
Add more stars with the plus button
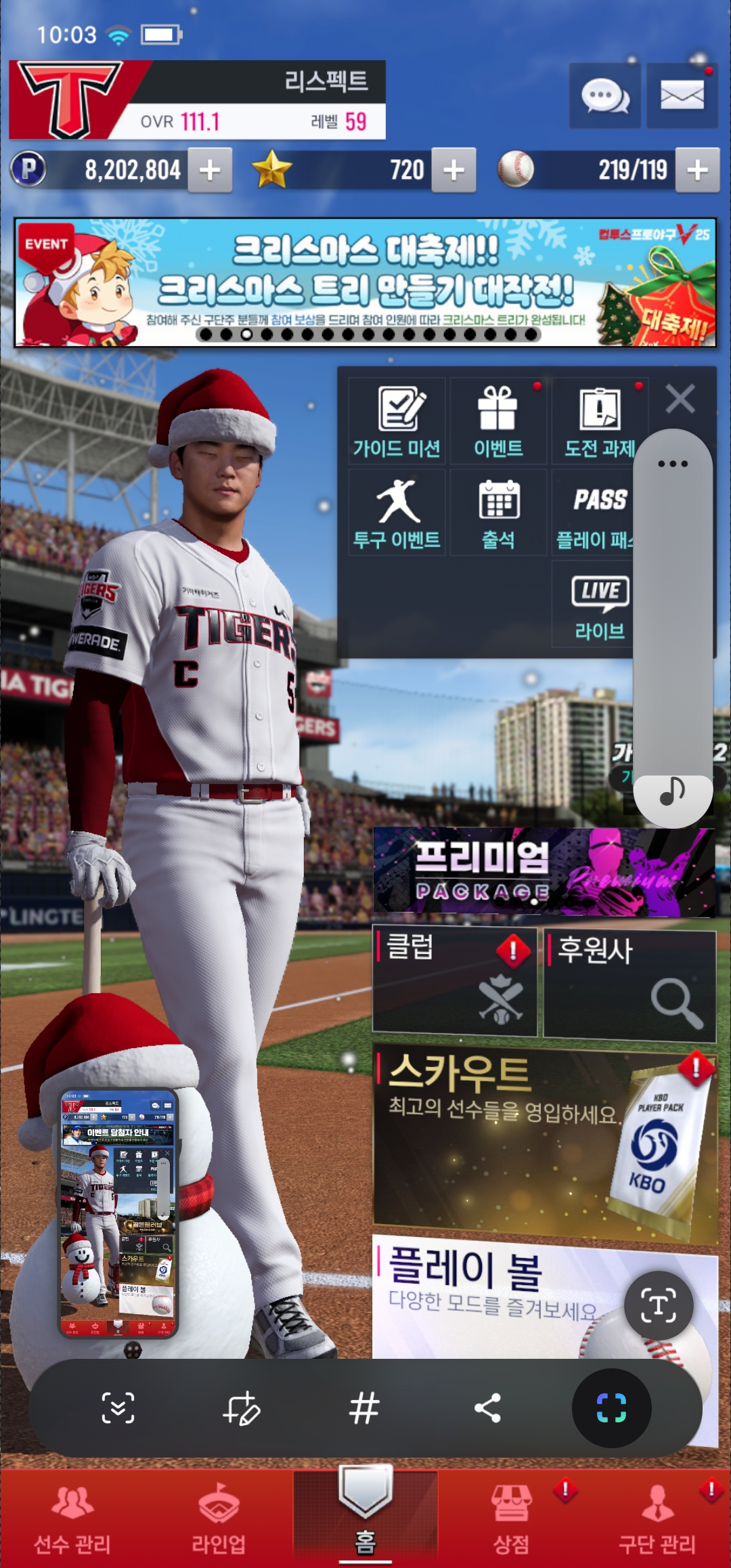click(x=453, y=170)
